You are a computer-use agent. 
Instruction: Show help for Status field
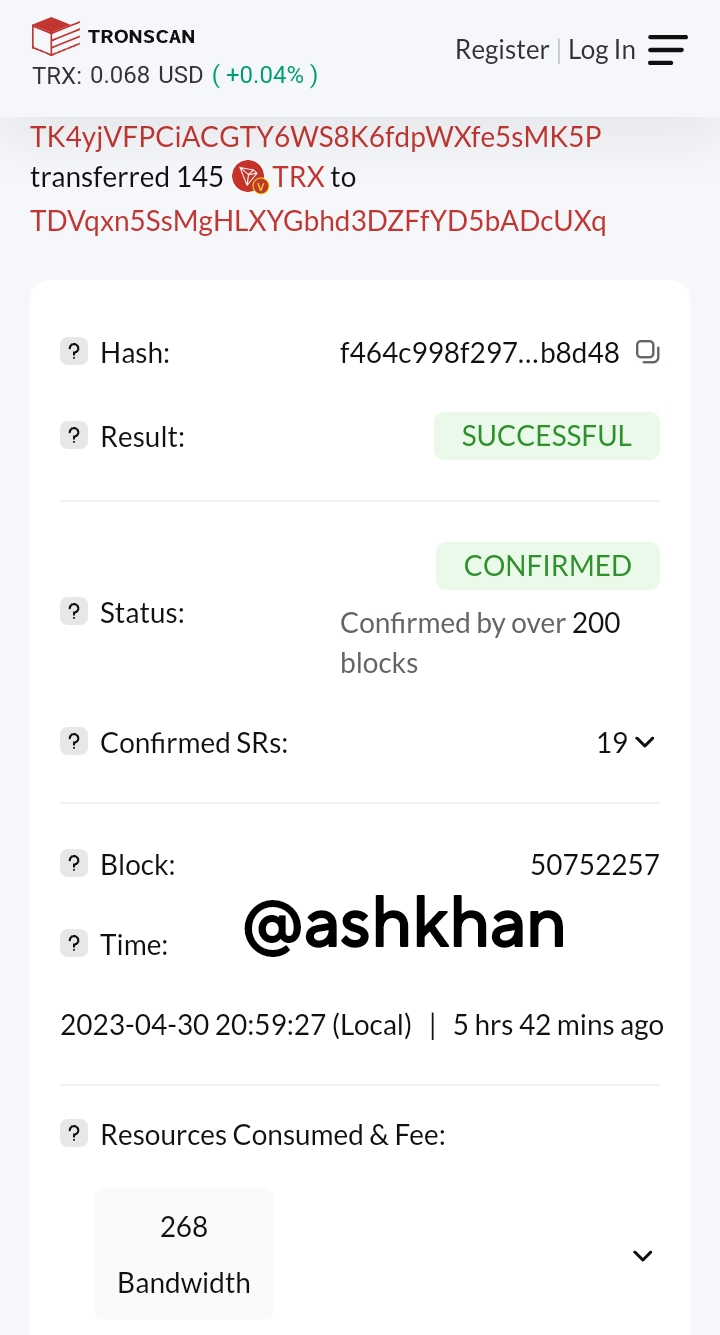(74, 612)
